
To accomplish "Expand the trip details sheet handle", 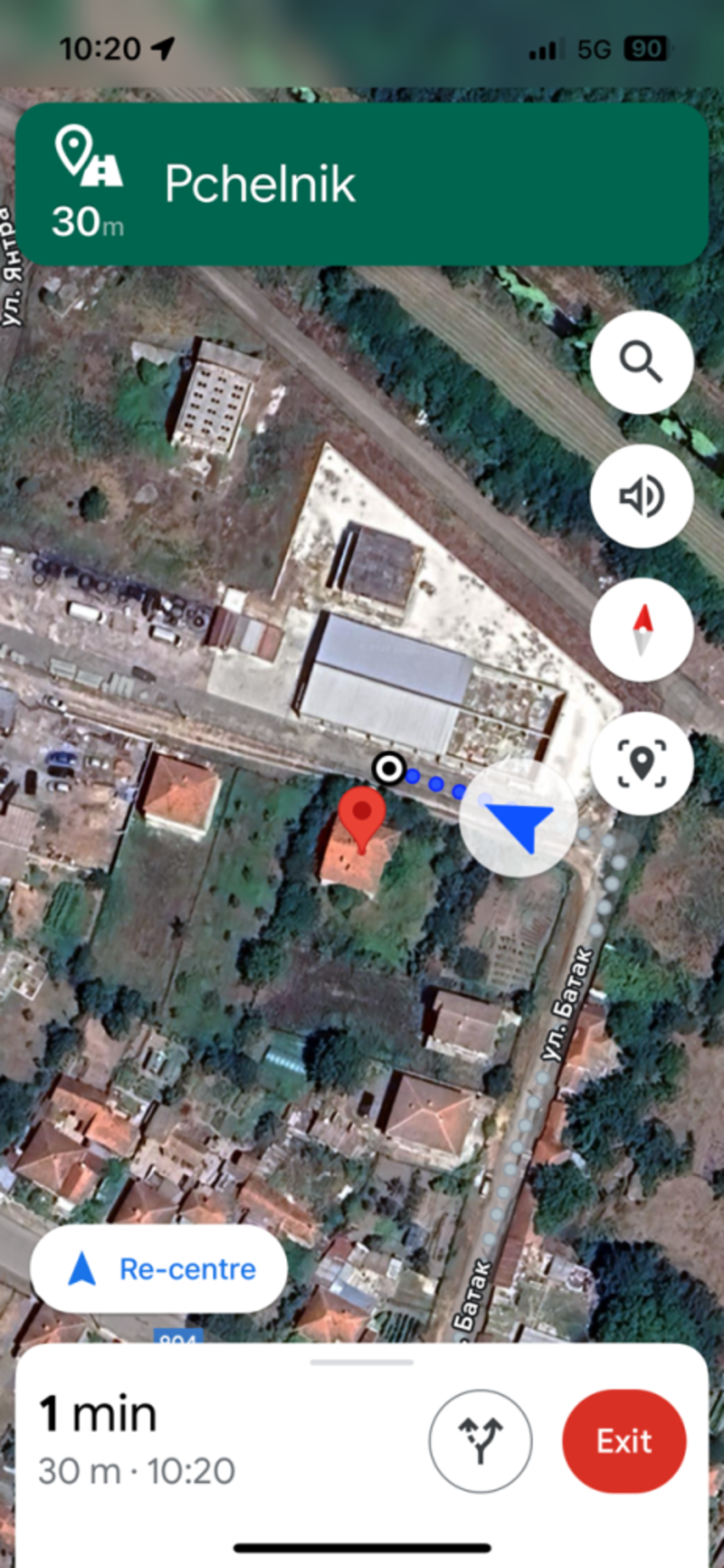I will 362,1362.
